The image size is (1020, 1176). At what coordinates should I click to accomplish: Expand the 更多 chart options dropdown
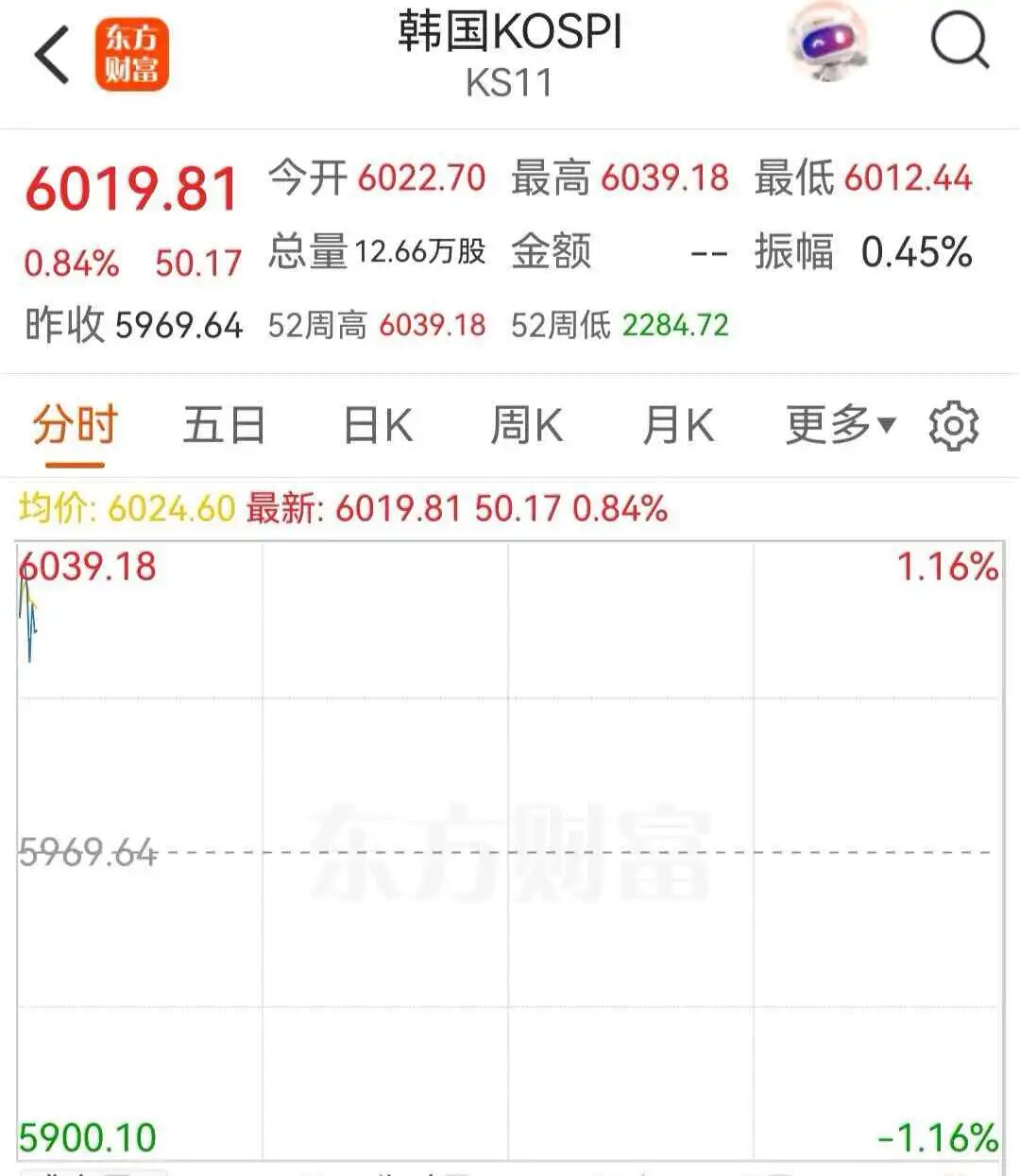[840, 425]
